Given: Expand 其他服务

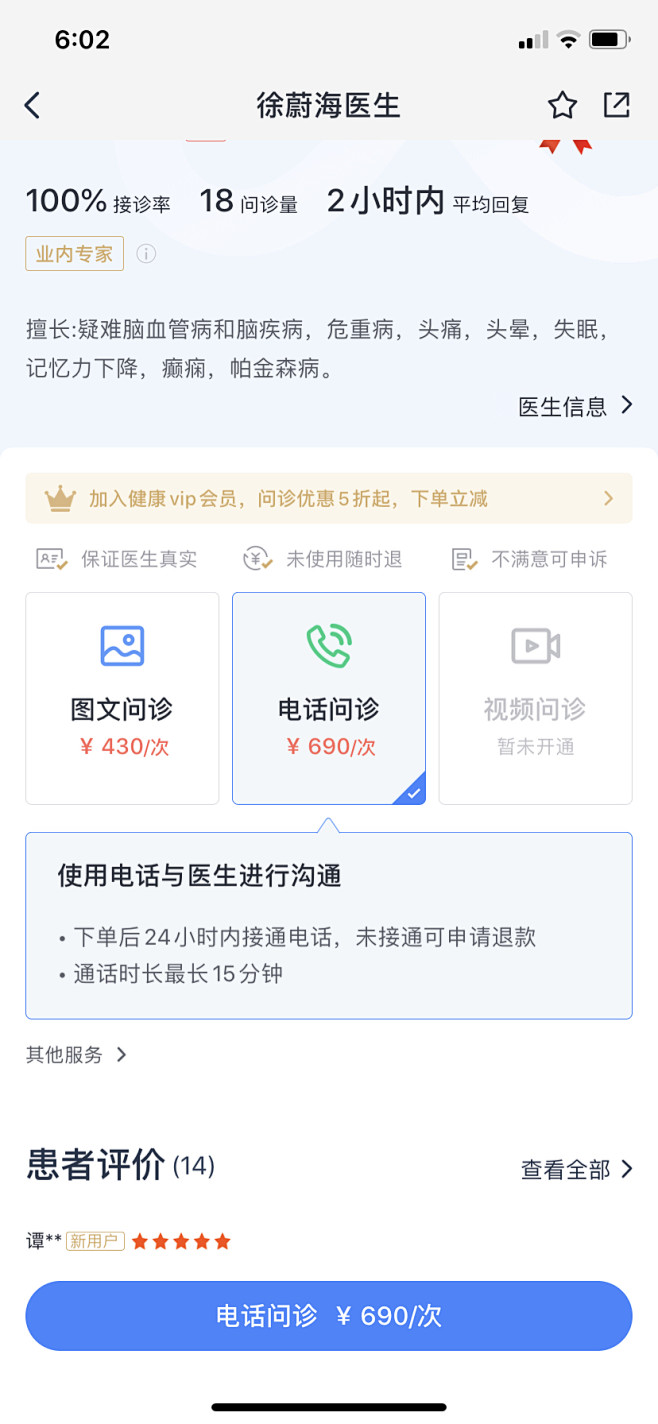Looking at the screenshot, I should pos(76,1055).
